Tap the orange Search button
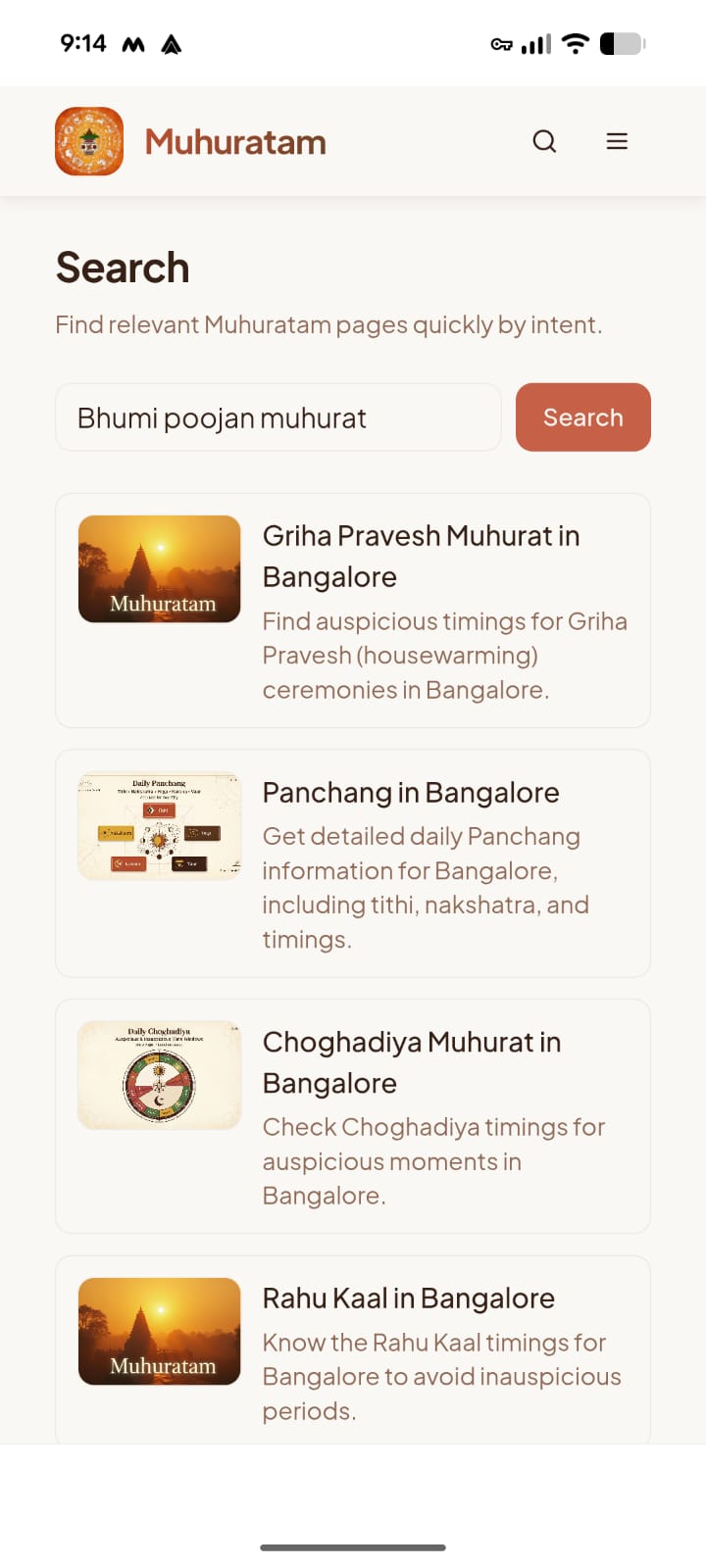The image size is (706, 1568). click(x=582, y=417)
